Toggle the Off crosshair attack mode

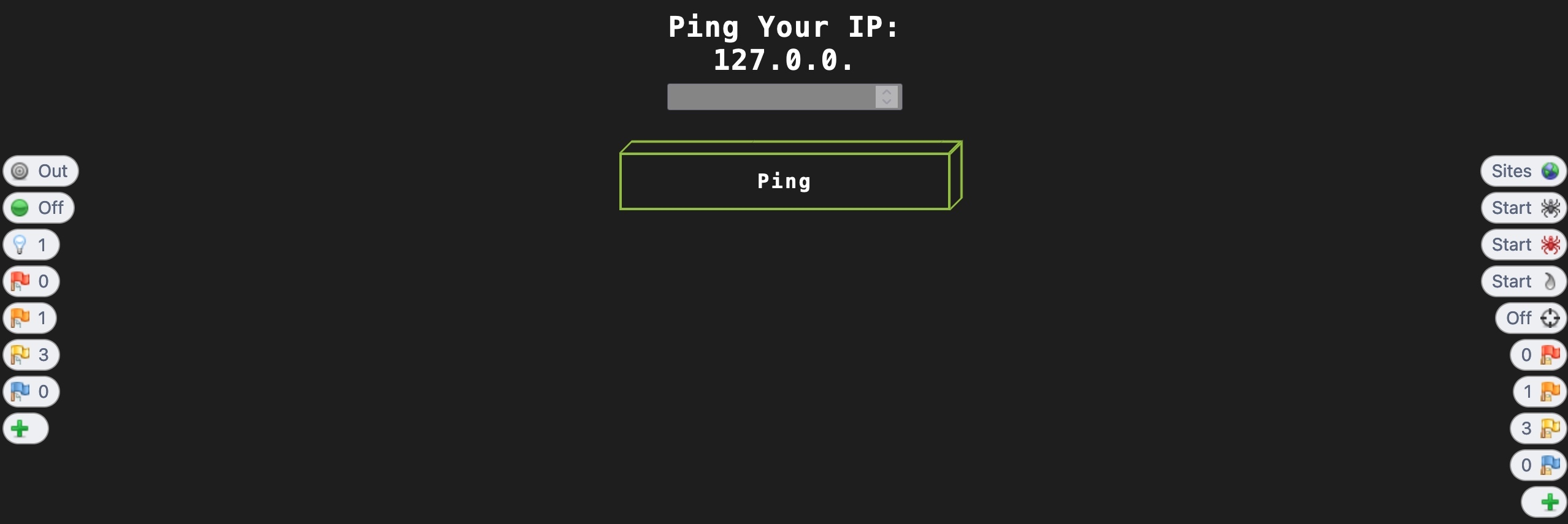point(1531,318)
